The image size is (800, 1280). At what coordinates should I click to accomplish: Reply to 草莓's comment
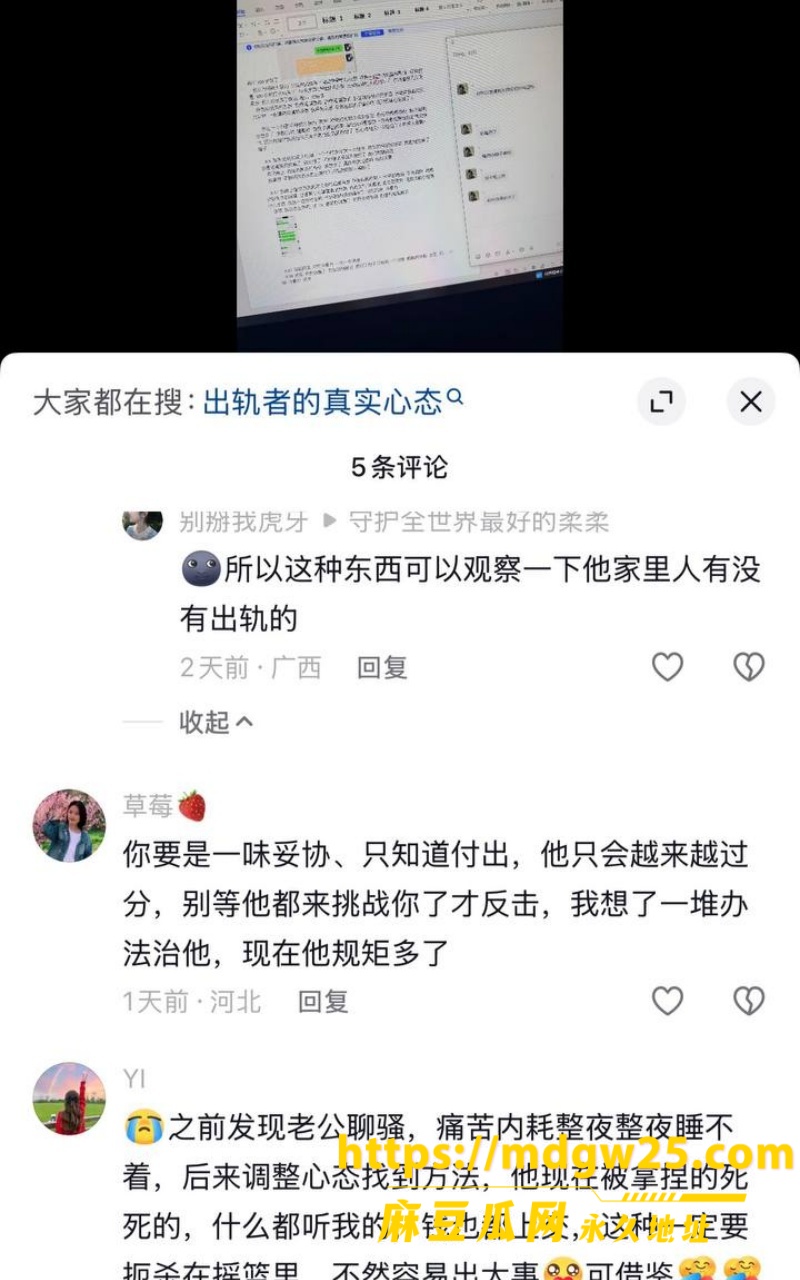[323, 1001]
